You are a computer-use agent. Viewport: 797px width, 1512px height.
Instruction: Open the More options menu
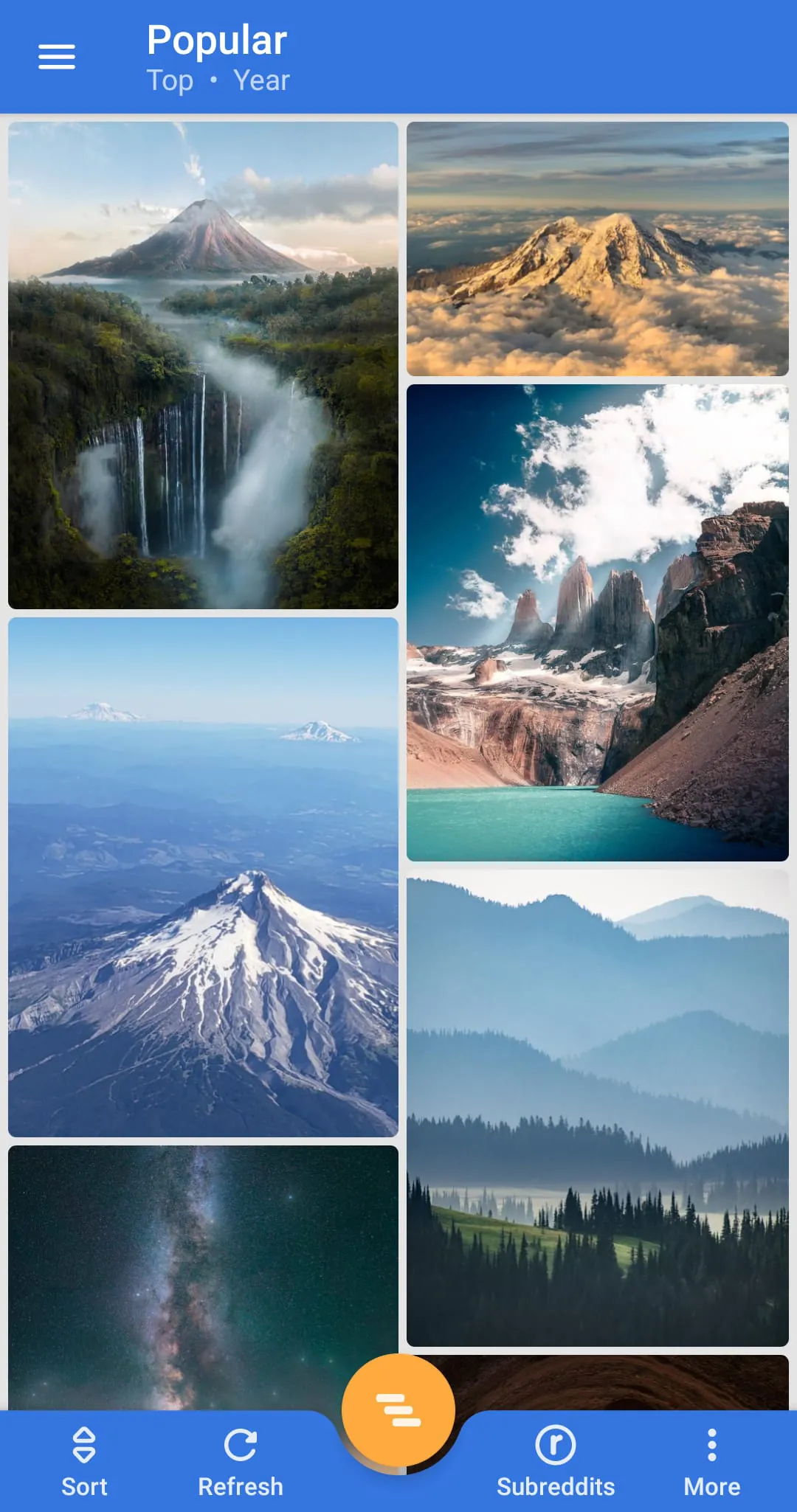[711, 1462]
